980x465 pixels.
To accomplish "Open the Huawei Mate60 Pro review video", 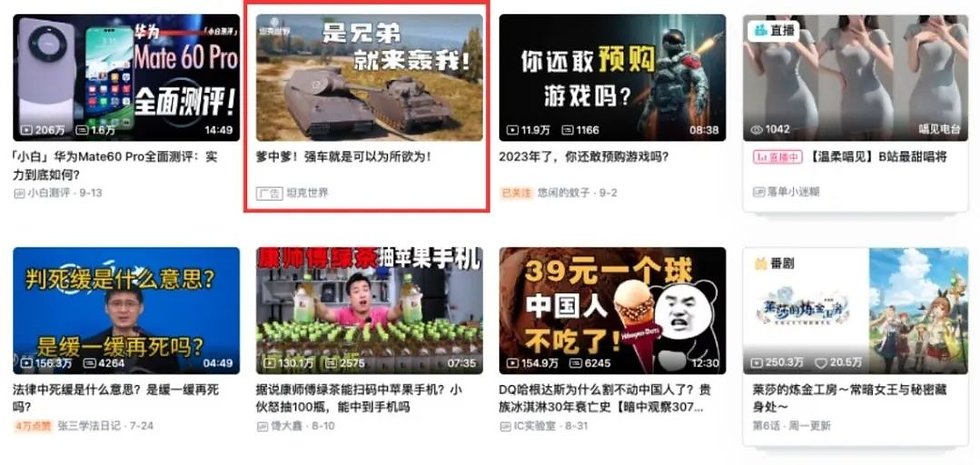I will click(x=125, y=78).
